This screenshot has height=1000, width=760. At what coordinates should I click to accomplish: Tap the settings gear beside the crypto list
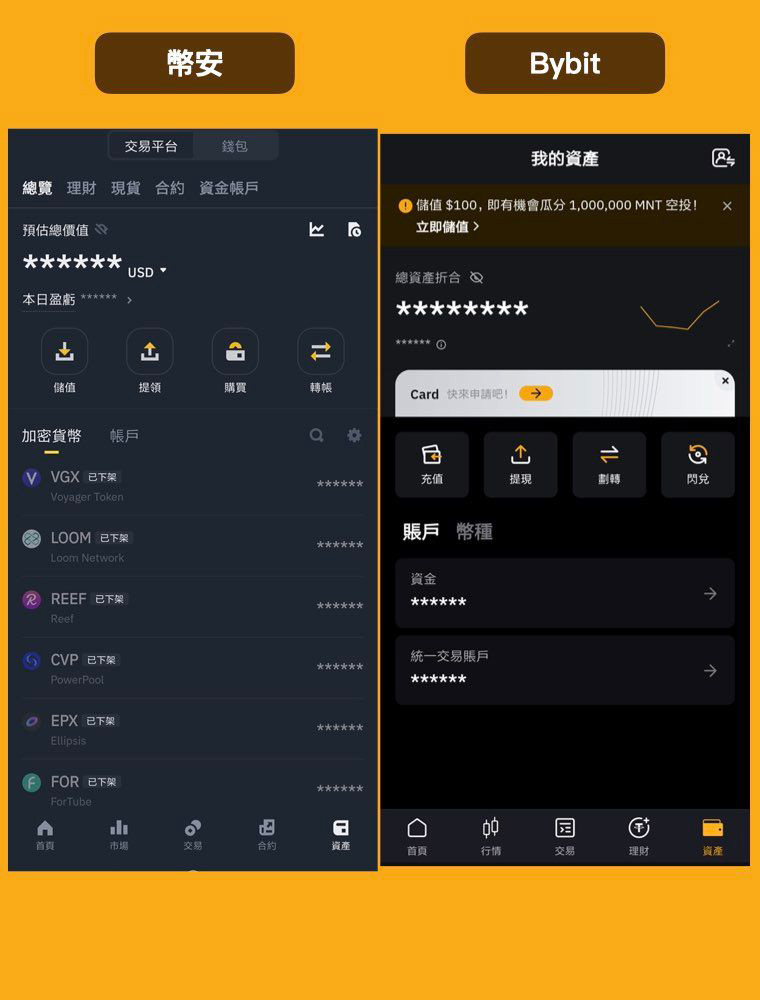(354, 435)
